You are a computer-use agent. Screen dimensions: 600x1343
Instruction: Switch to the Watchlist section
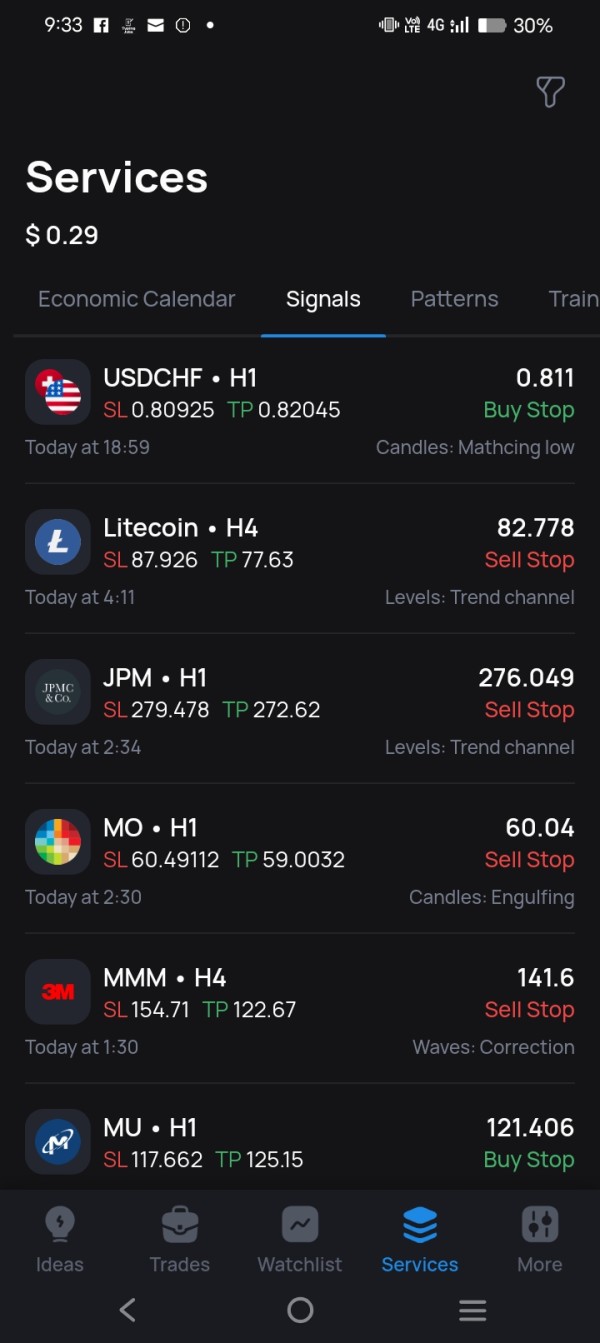(x=300, y=1240)
